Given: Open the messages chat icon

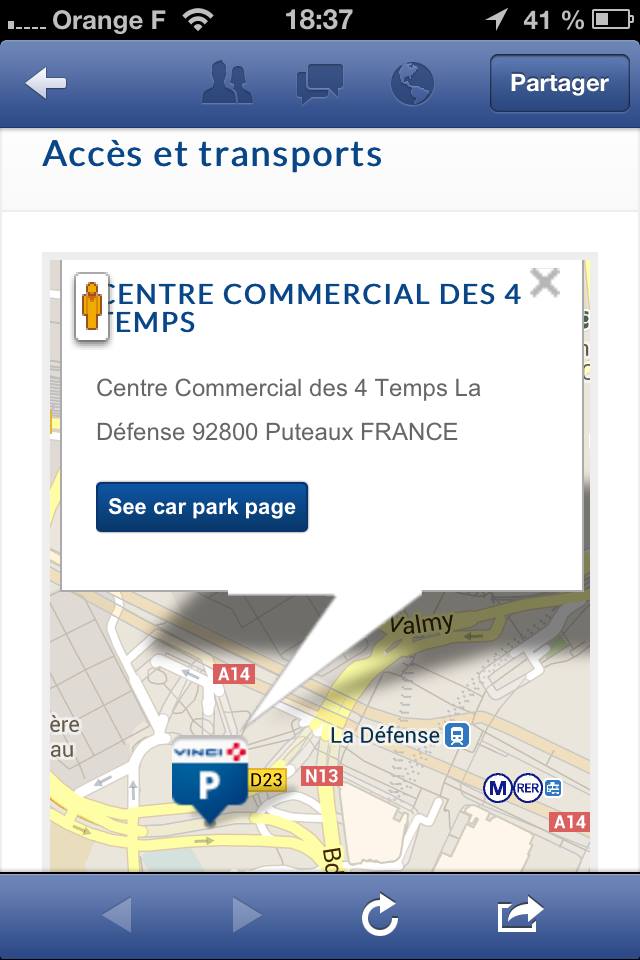Looking at the screenshot, I should (x=320, y=84).
